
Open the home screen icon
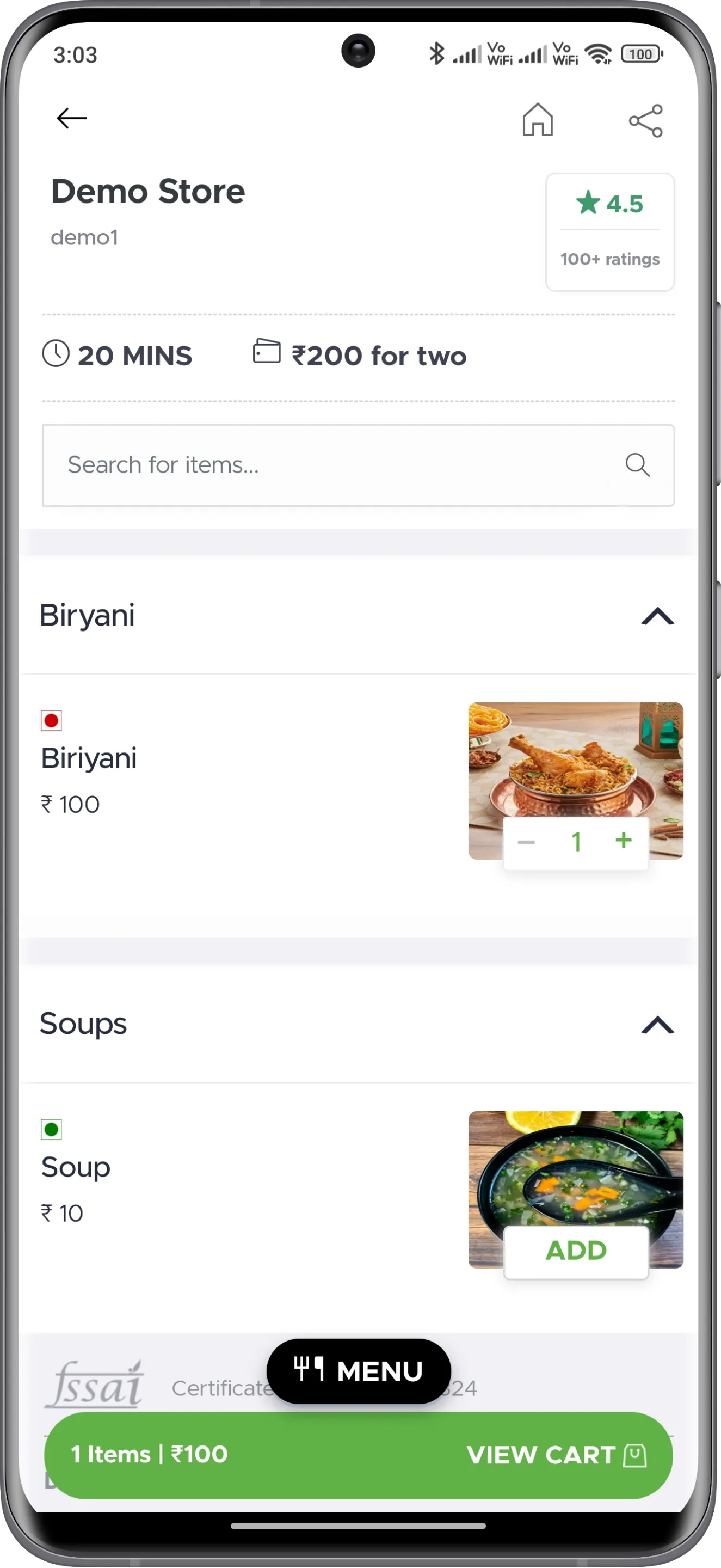538,120
